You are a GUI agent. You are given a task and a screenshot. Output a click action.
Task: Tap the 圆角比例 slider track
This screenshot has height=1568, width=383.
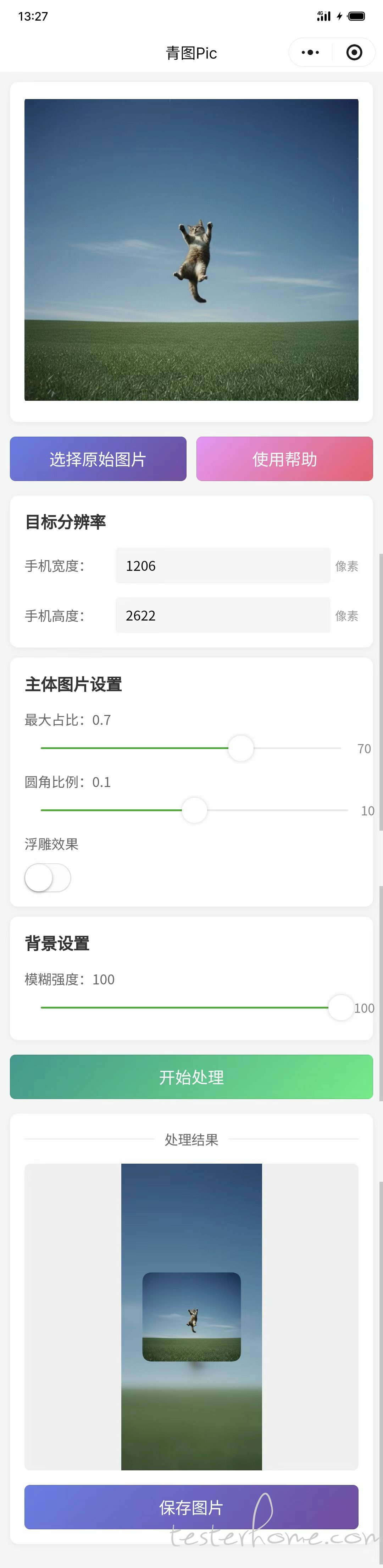pos(193,810)
